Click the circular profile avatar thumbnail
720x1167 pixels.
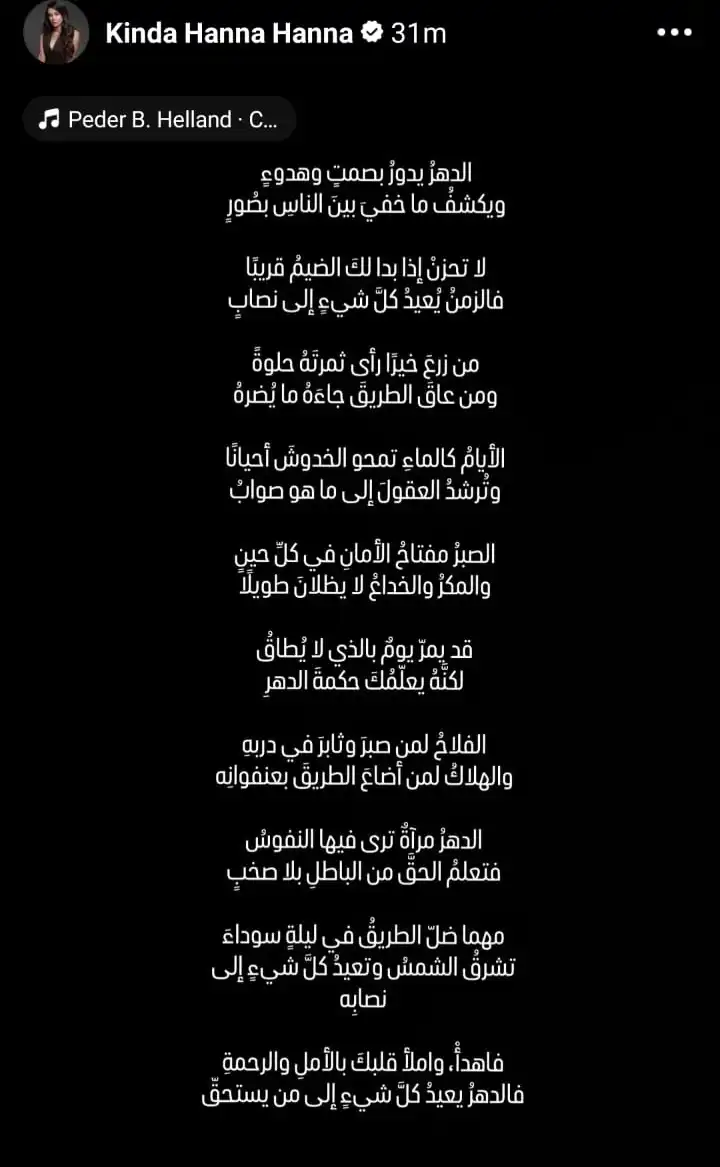pos(56,33)
